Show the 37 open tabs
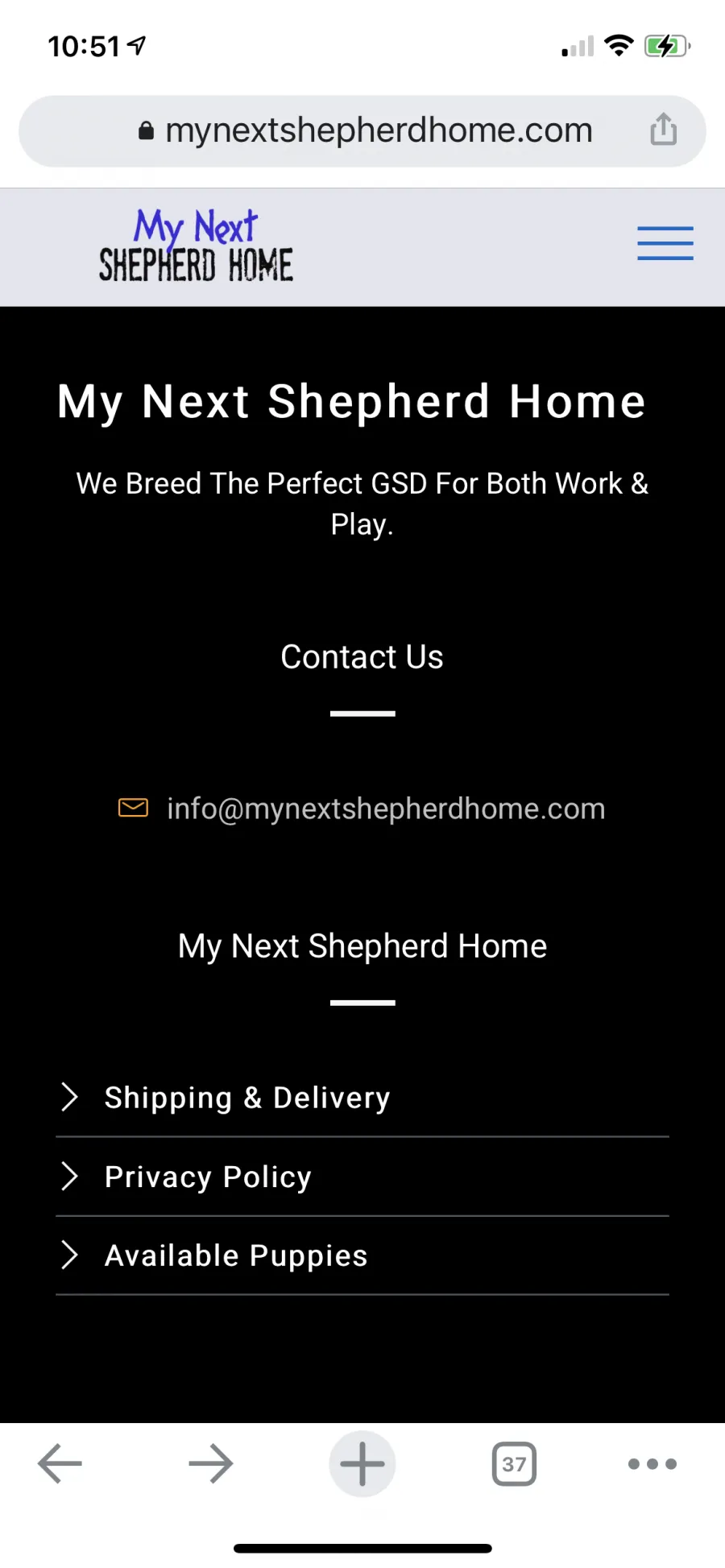725x1568 pixels. [x=514, y=1463]
